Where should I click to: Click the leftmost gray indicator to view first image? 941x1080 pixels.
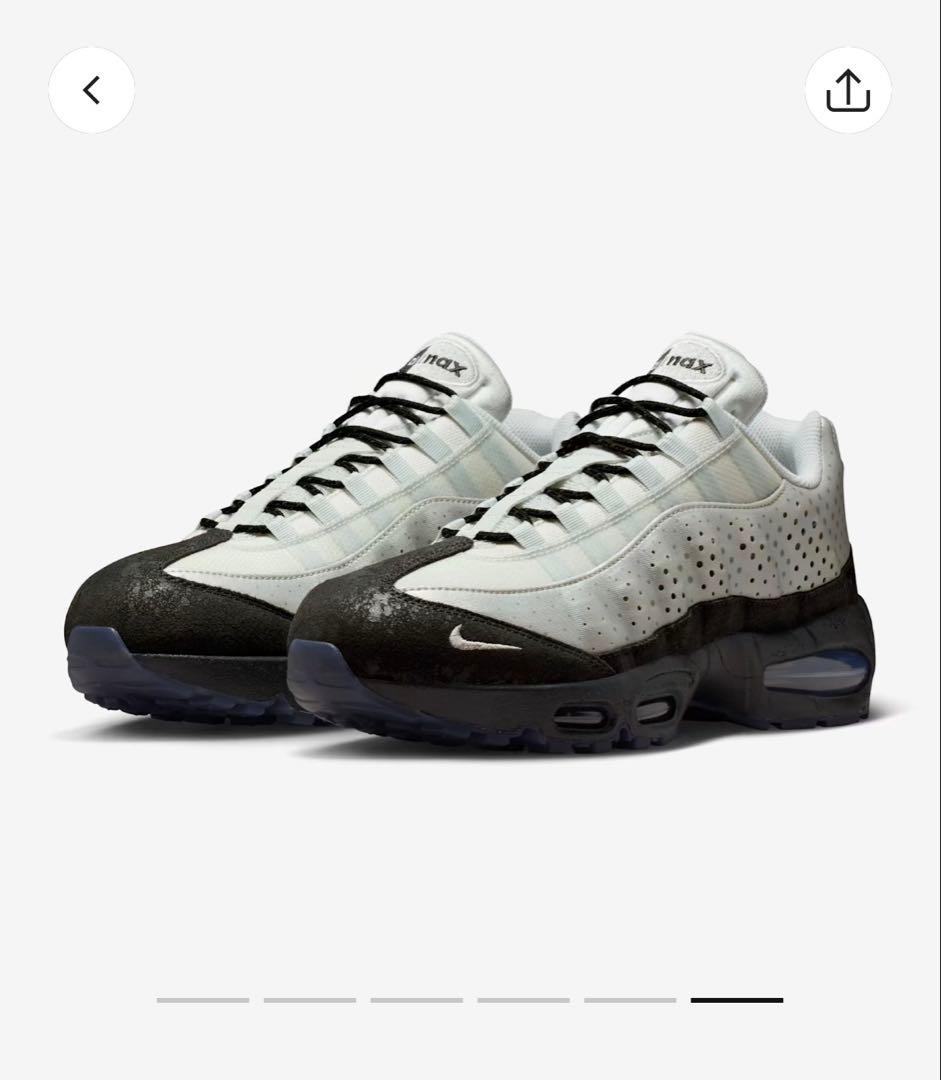click(x=203, y=1000)
